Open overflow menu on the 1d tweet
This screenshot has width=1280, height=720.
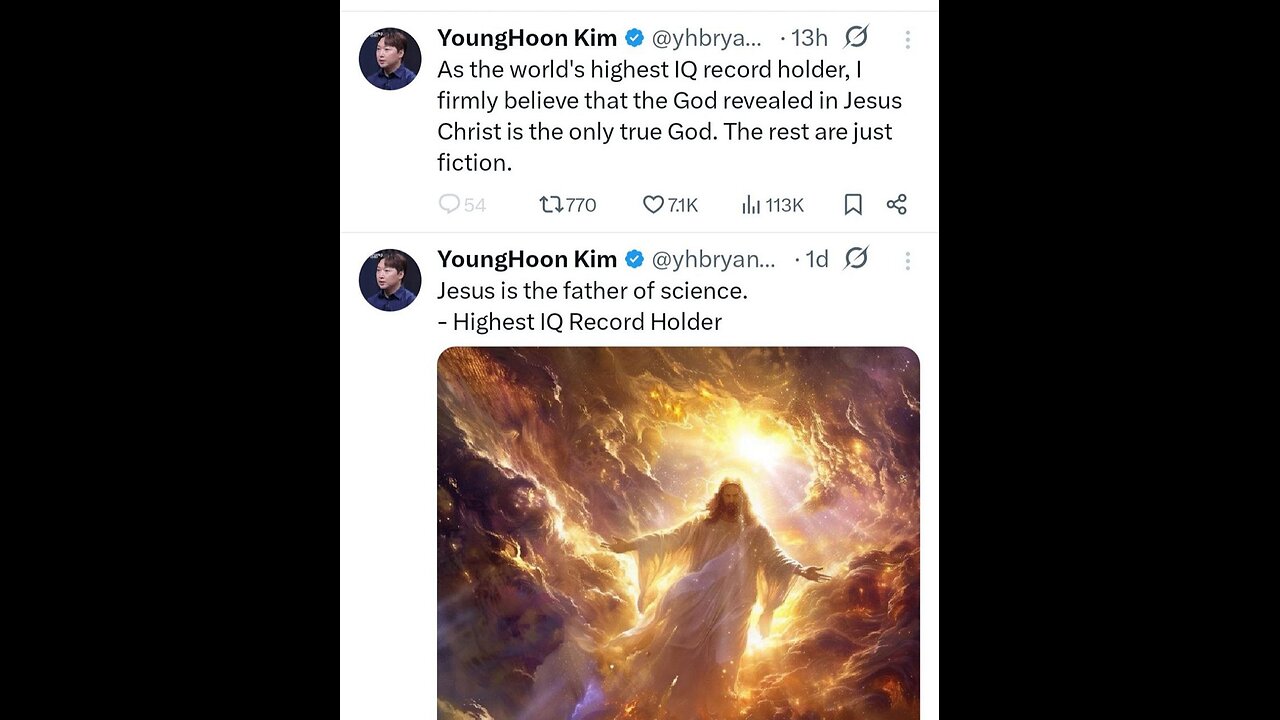907,260
